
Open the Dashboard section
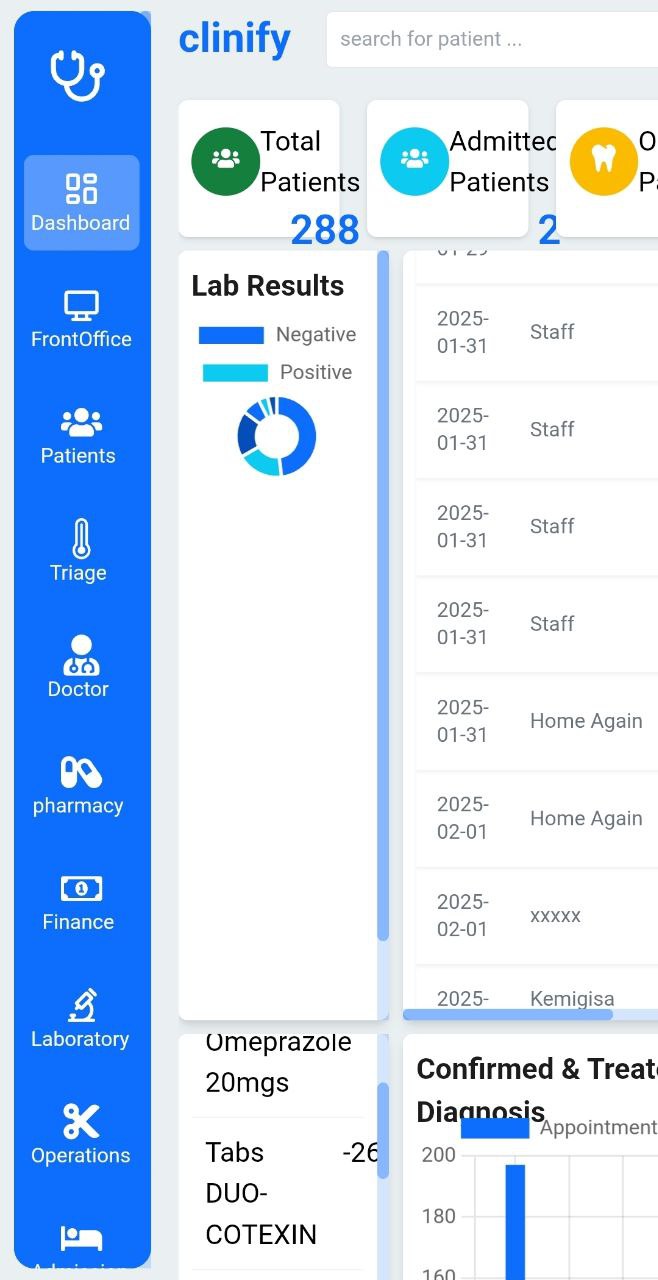81,202
